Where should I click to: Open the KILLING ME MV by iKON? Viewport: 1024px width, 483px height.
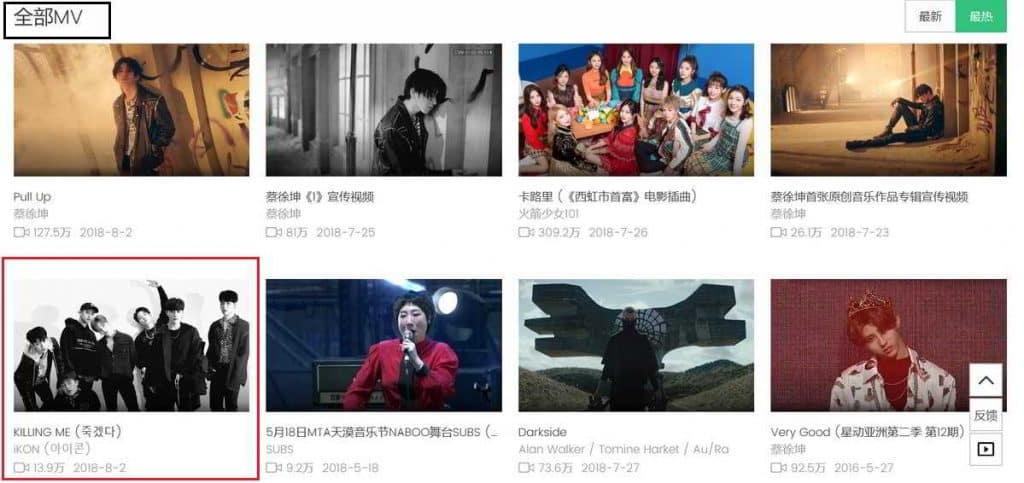(131, 345)
